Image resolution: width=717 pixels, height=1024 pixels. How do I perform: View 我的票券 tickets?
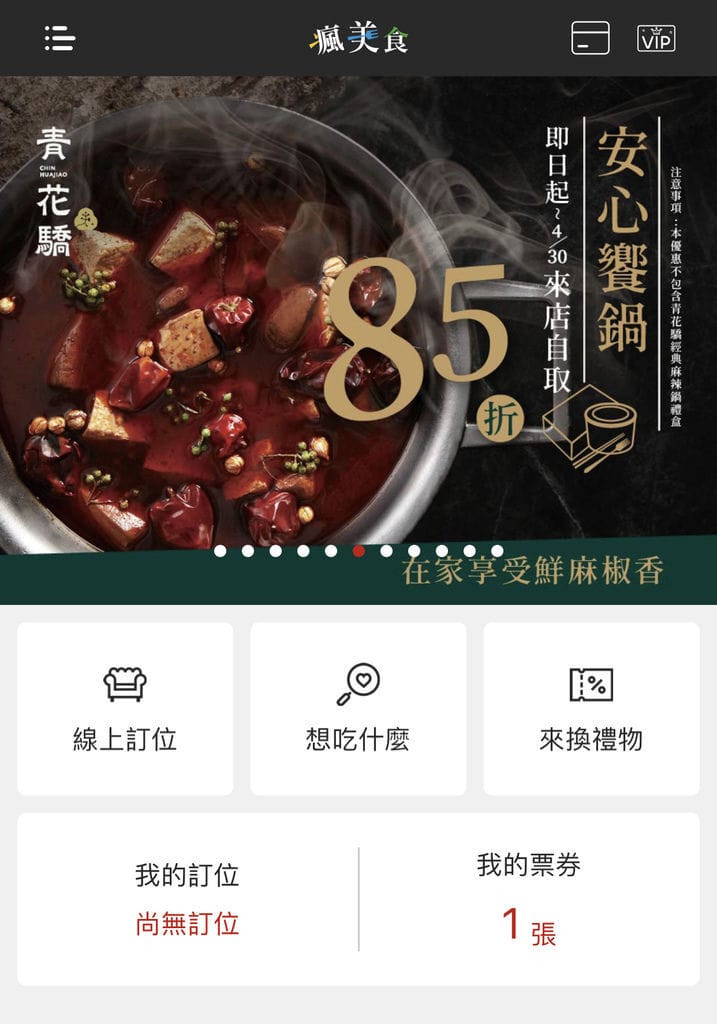tap(529, 899)
